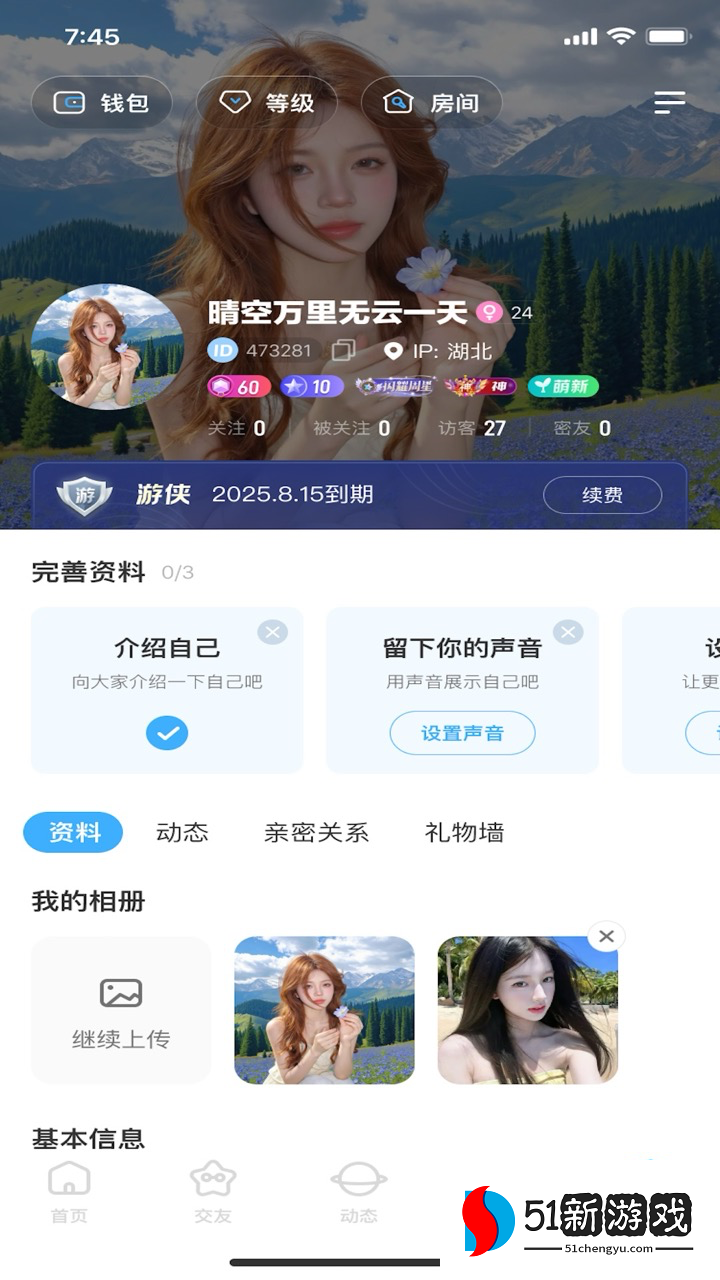Dismiss the 留下你的声音 card
The image size is (720, 1280).
click(x=568, y=632)
